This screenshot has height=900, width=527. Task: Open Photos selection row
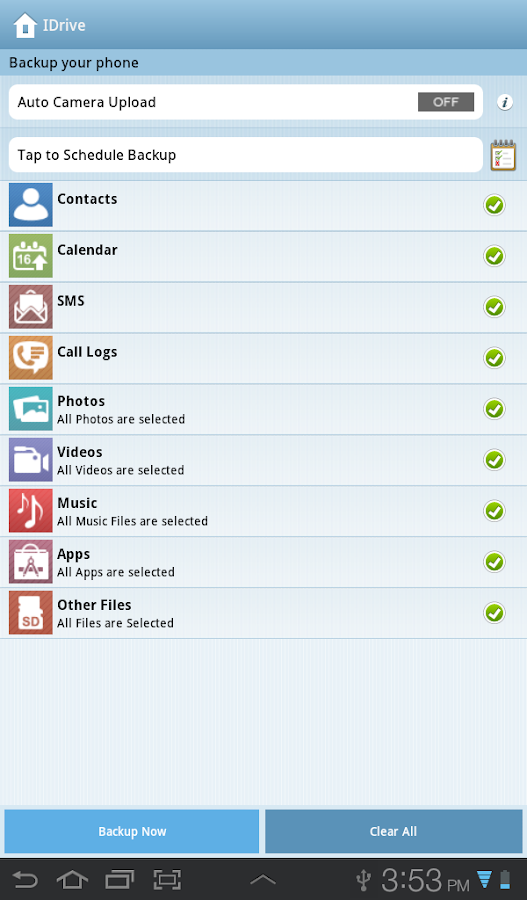tap(264, 409)
